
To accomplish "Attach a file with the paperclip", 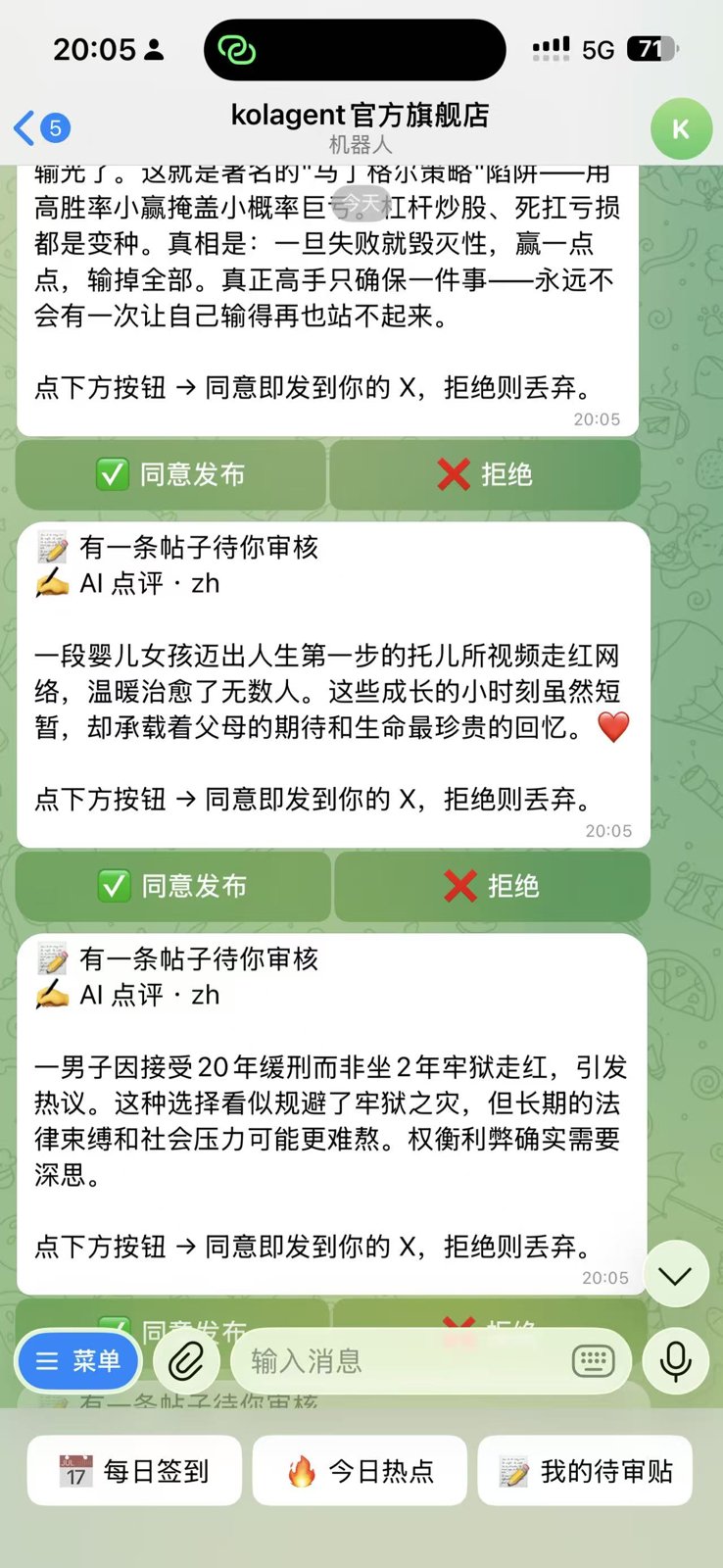I will click(186, 1361).
